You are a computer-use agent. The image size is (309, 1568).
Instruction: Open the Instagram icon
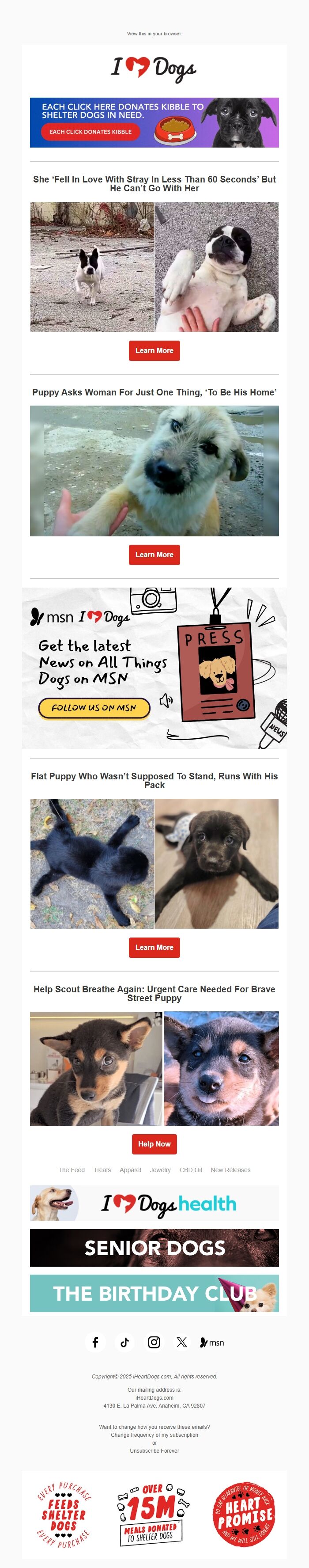click(x=154, y=1342)
